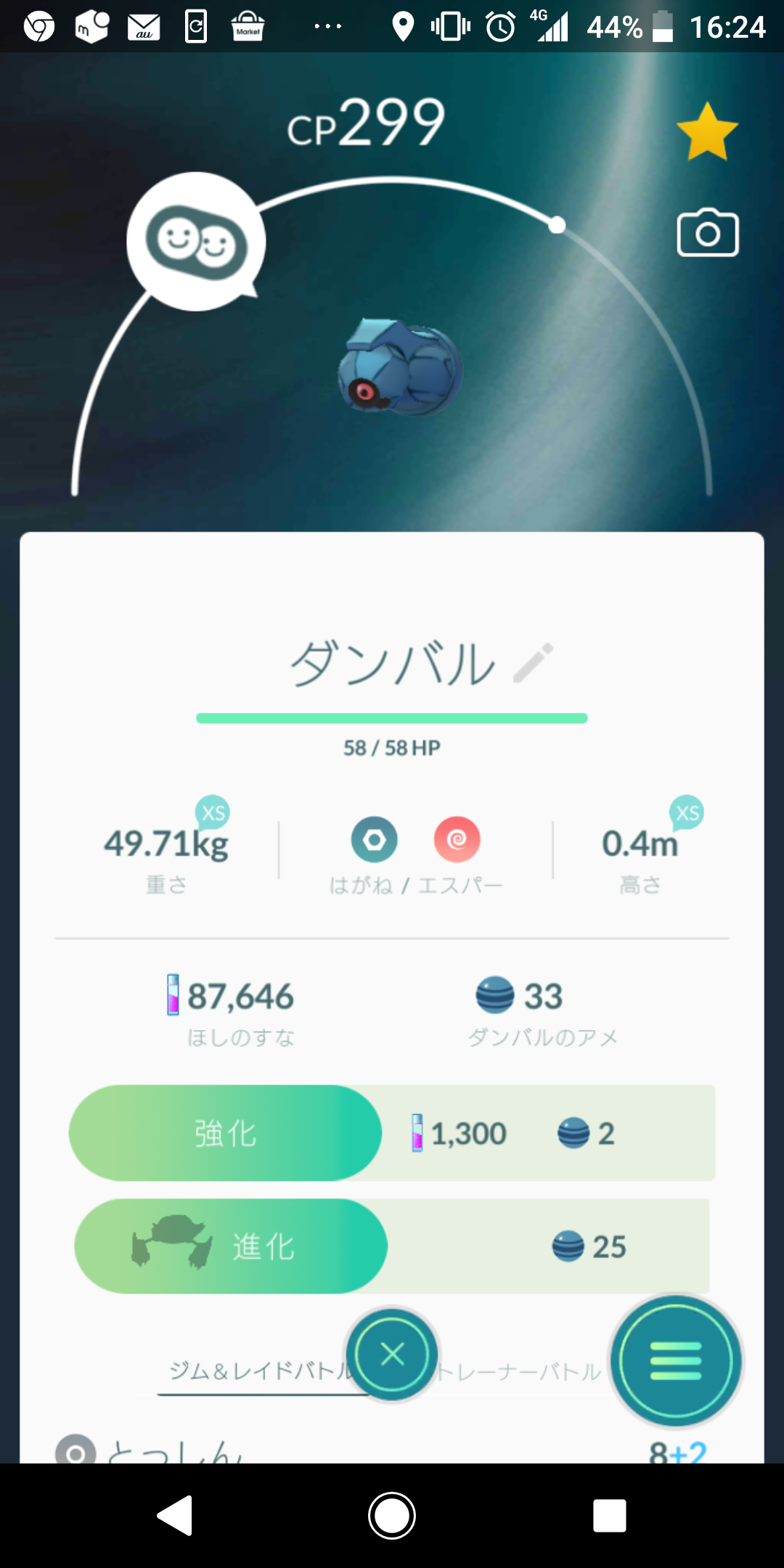Go to the home screen
Image resolution: width=784 pixels, height=1568 pixels.
392,1515
